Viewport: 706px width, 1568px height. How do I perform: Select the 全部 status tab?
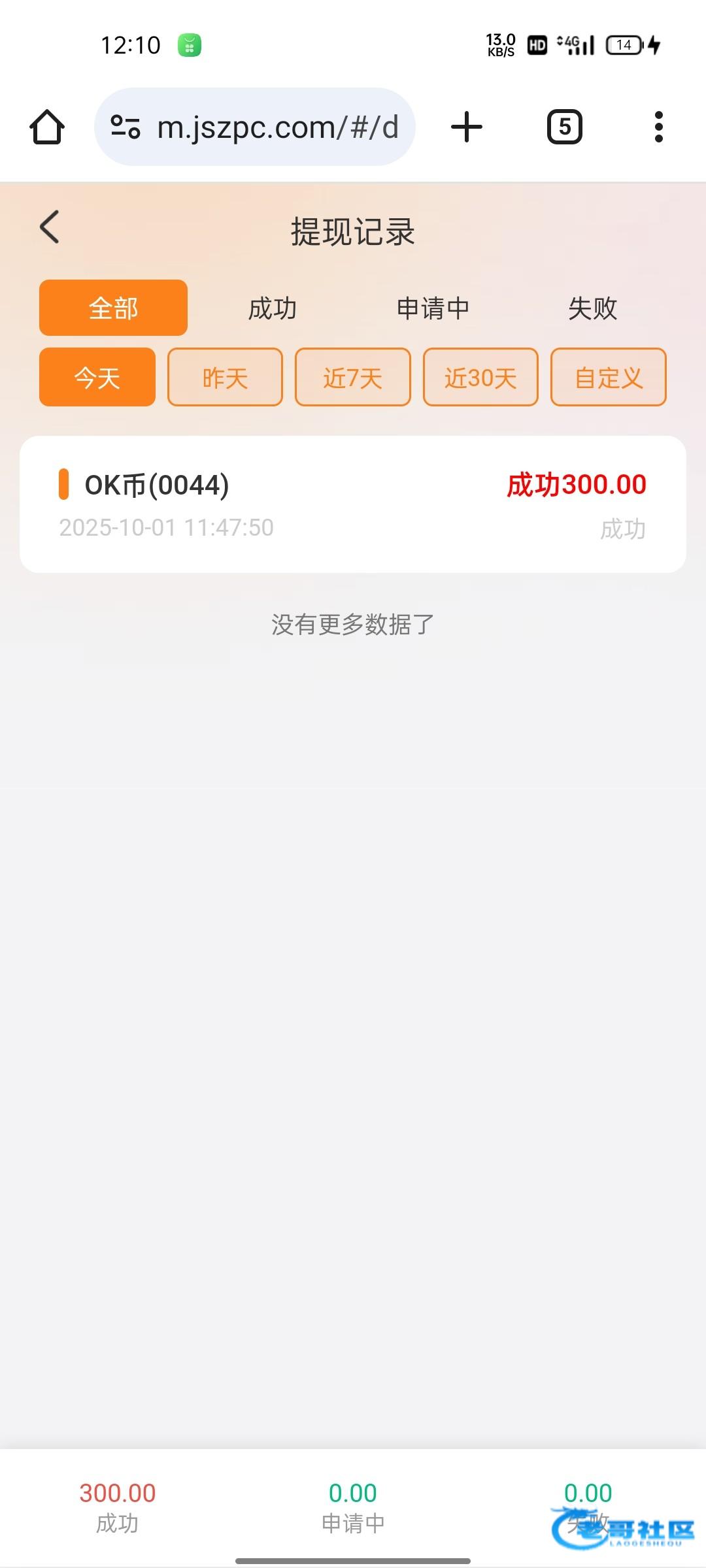tap(113, 308)
